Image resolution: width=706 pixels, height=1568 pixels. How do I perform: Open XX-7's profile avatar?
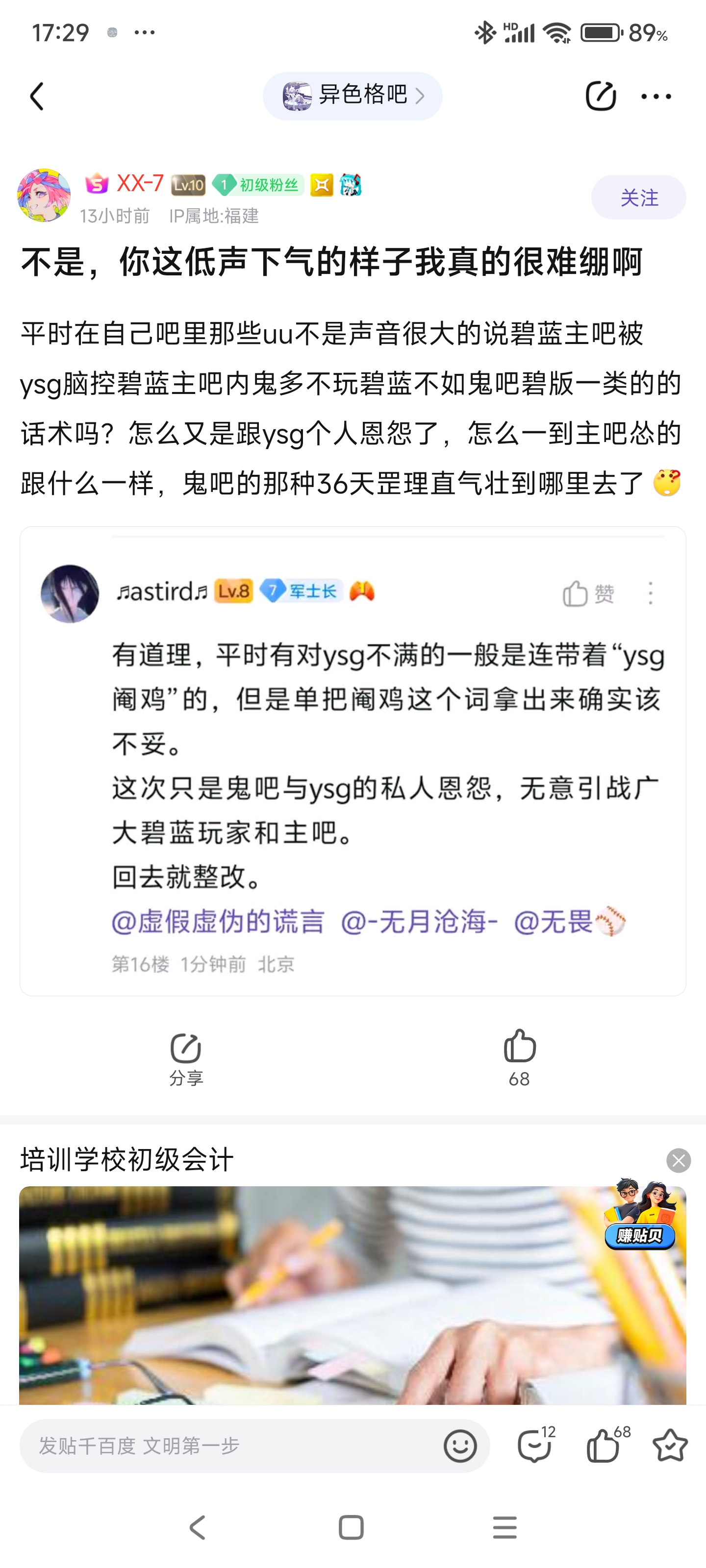click(44, 196)
